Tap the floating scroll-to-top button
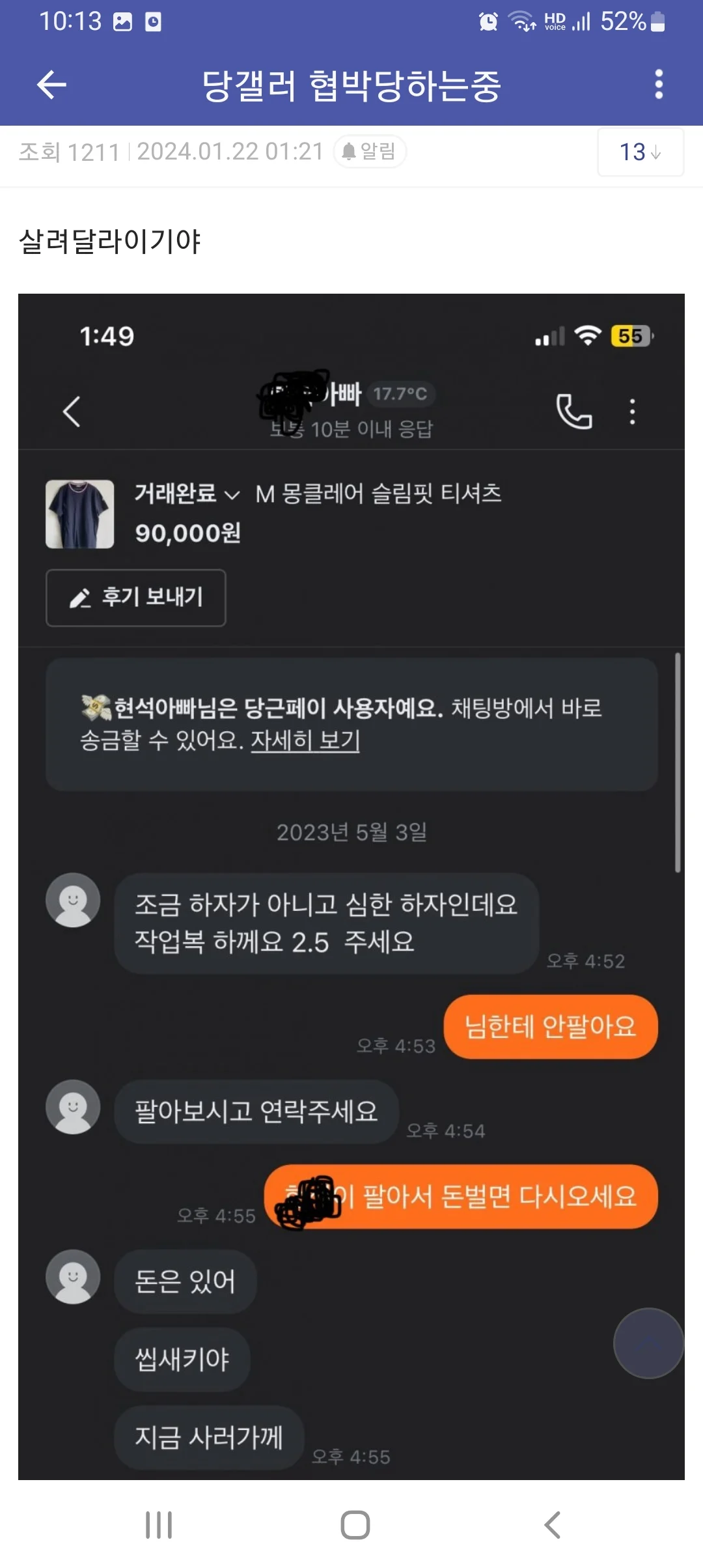 point(648,1343)
